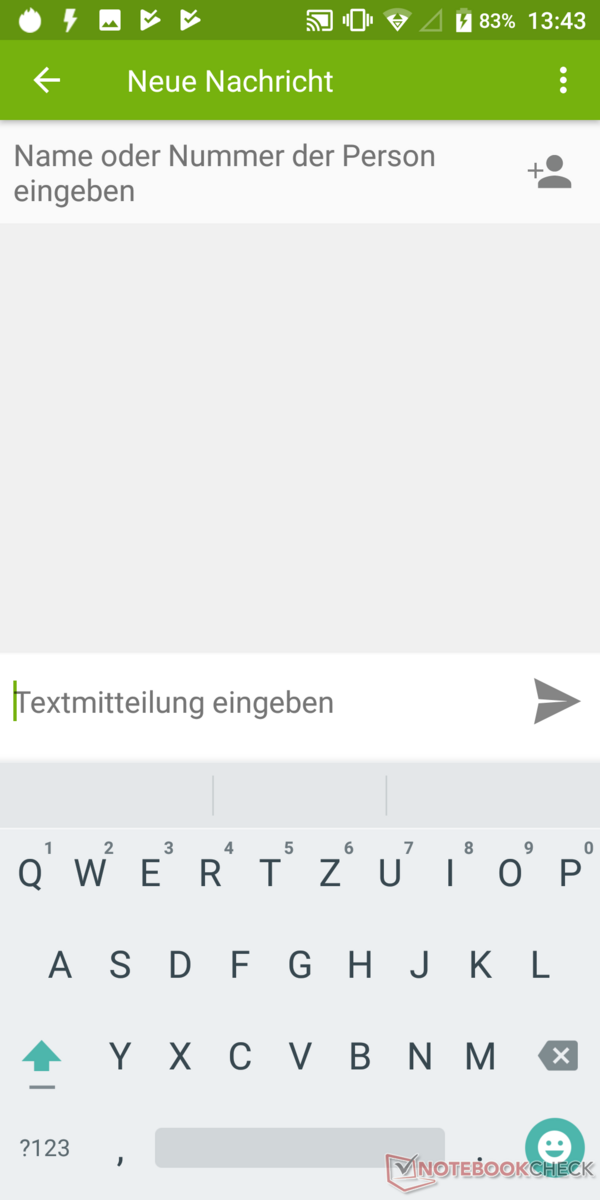This screenshot has width=600, height=1200.
Task: Tap the Textmitteilung eingeben field
Action: pyautogui.click(x=260, y=703)
